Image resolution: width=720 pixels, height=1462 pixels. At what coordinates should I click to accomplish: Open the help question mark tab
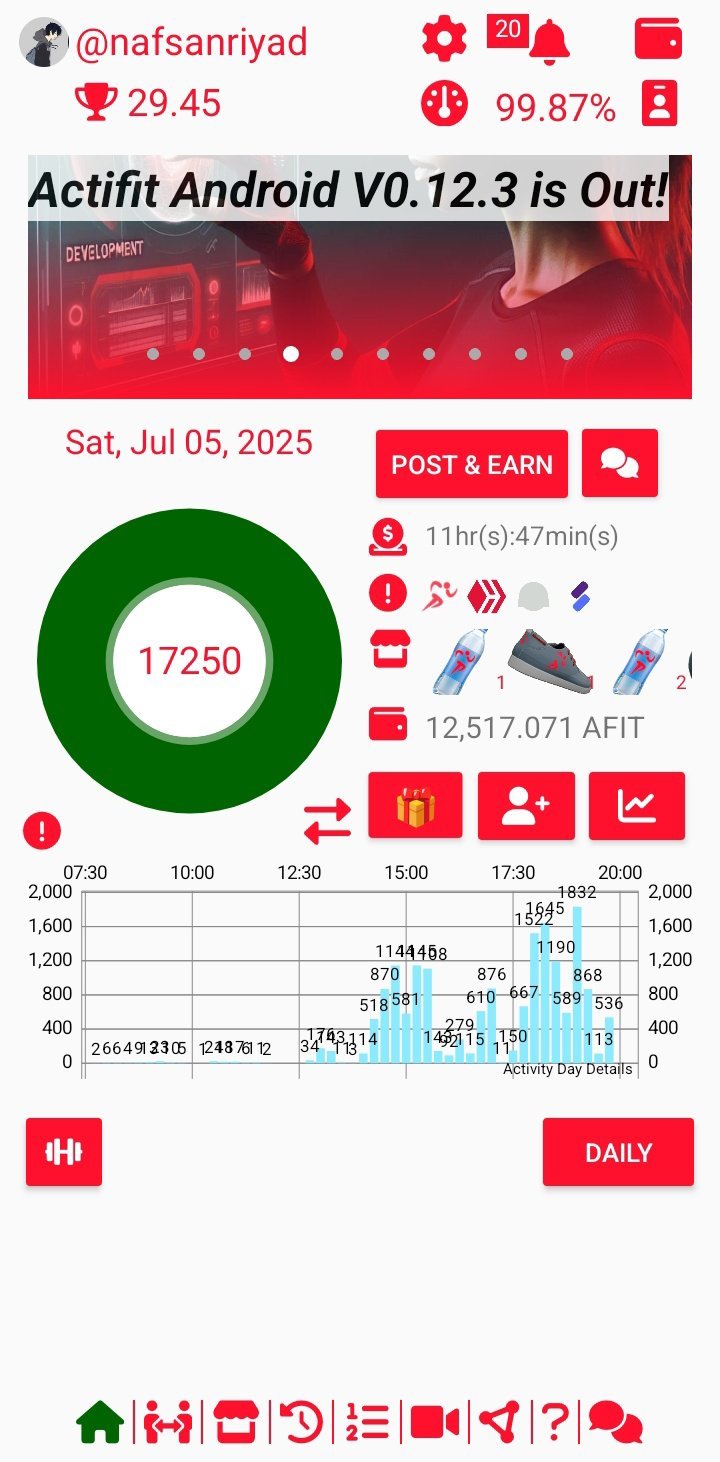555,1422
